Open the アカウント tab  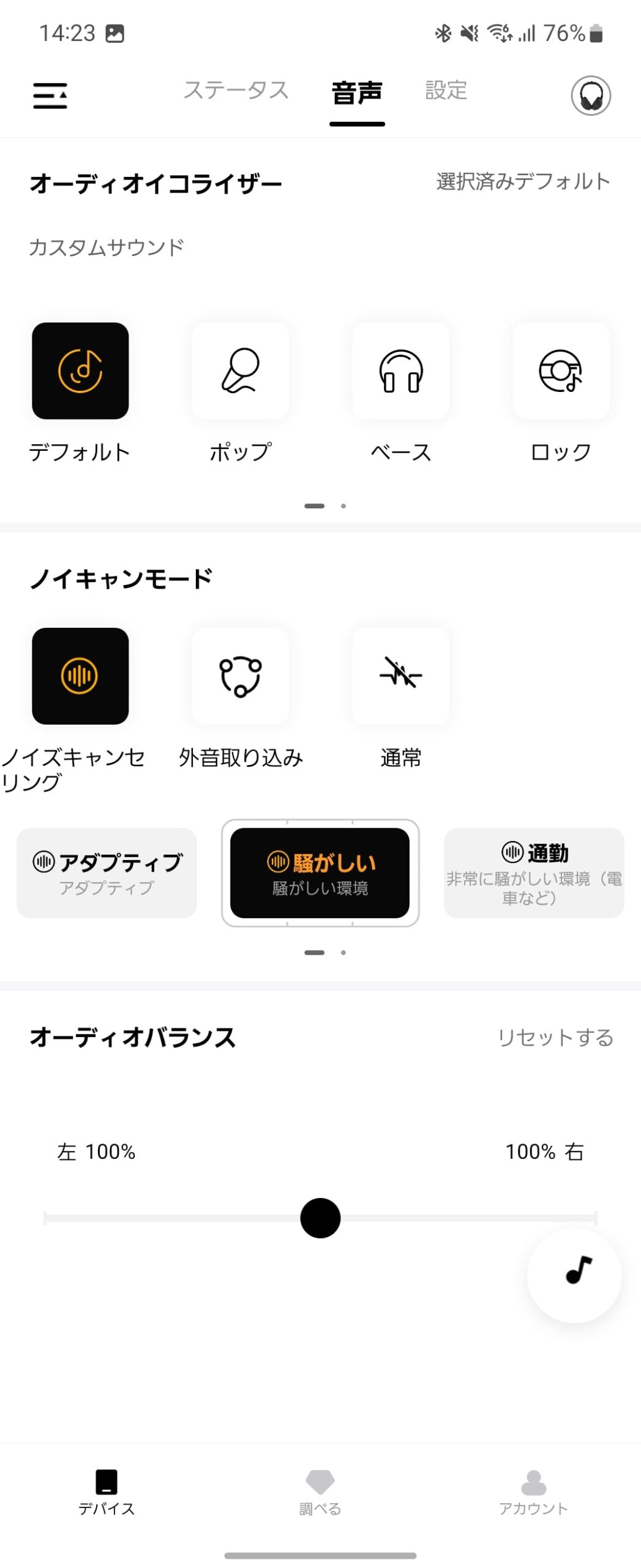point(533,1492)
